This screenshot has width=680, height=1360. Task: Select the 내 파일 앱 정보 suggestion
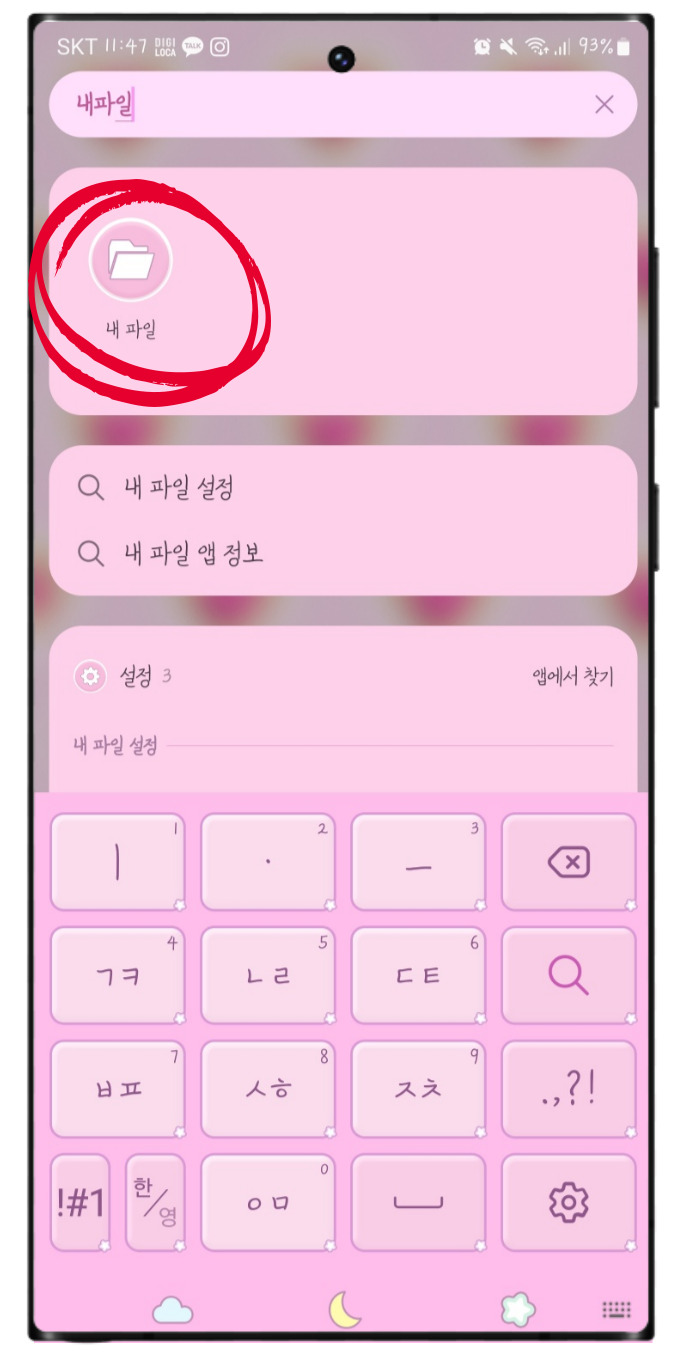click(193, 553)
